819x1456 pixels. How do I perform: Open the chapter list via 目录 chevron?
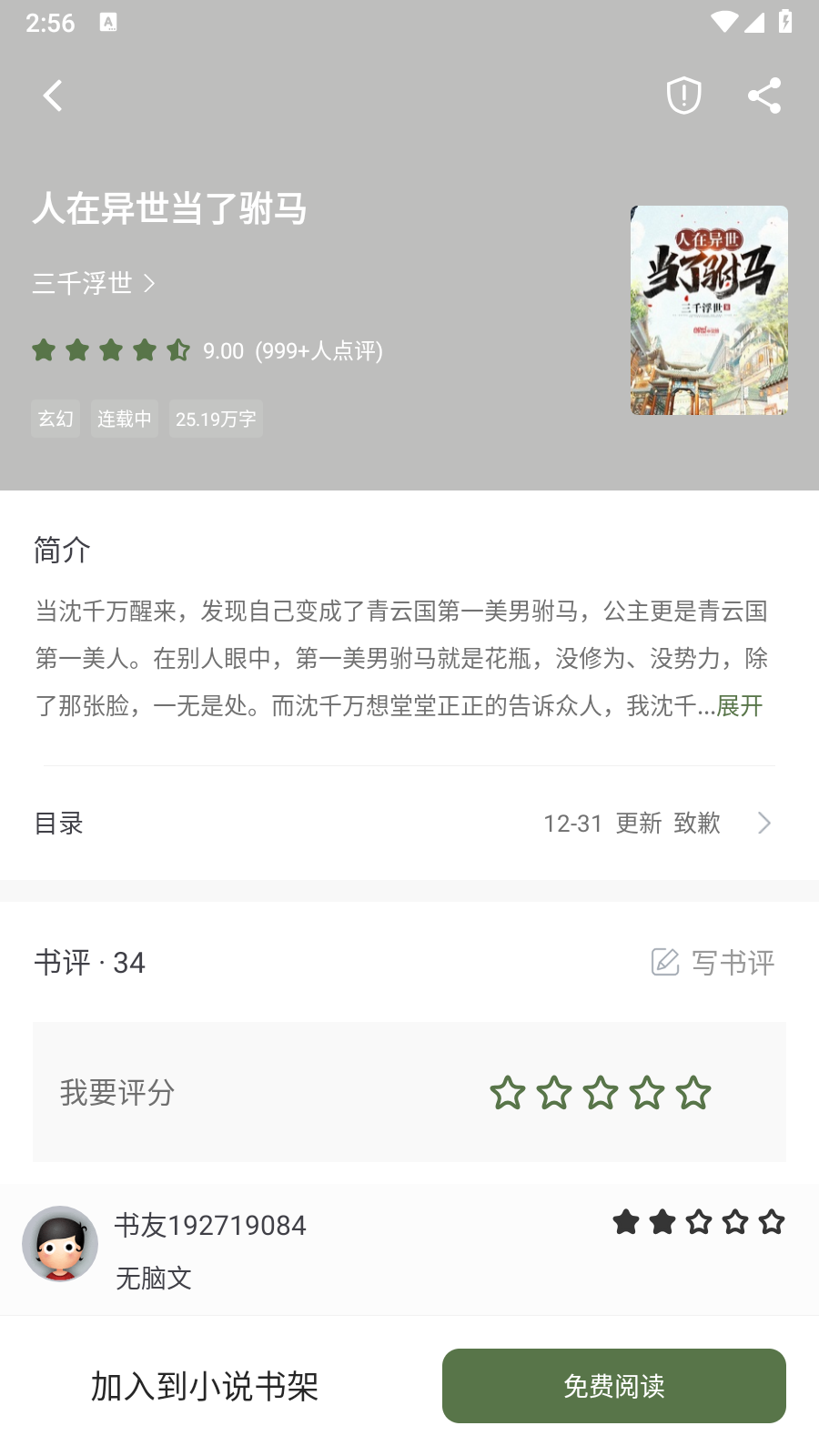(x=765, y=823)
